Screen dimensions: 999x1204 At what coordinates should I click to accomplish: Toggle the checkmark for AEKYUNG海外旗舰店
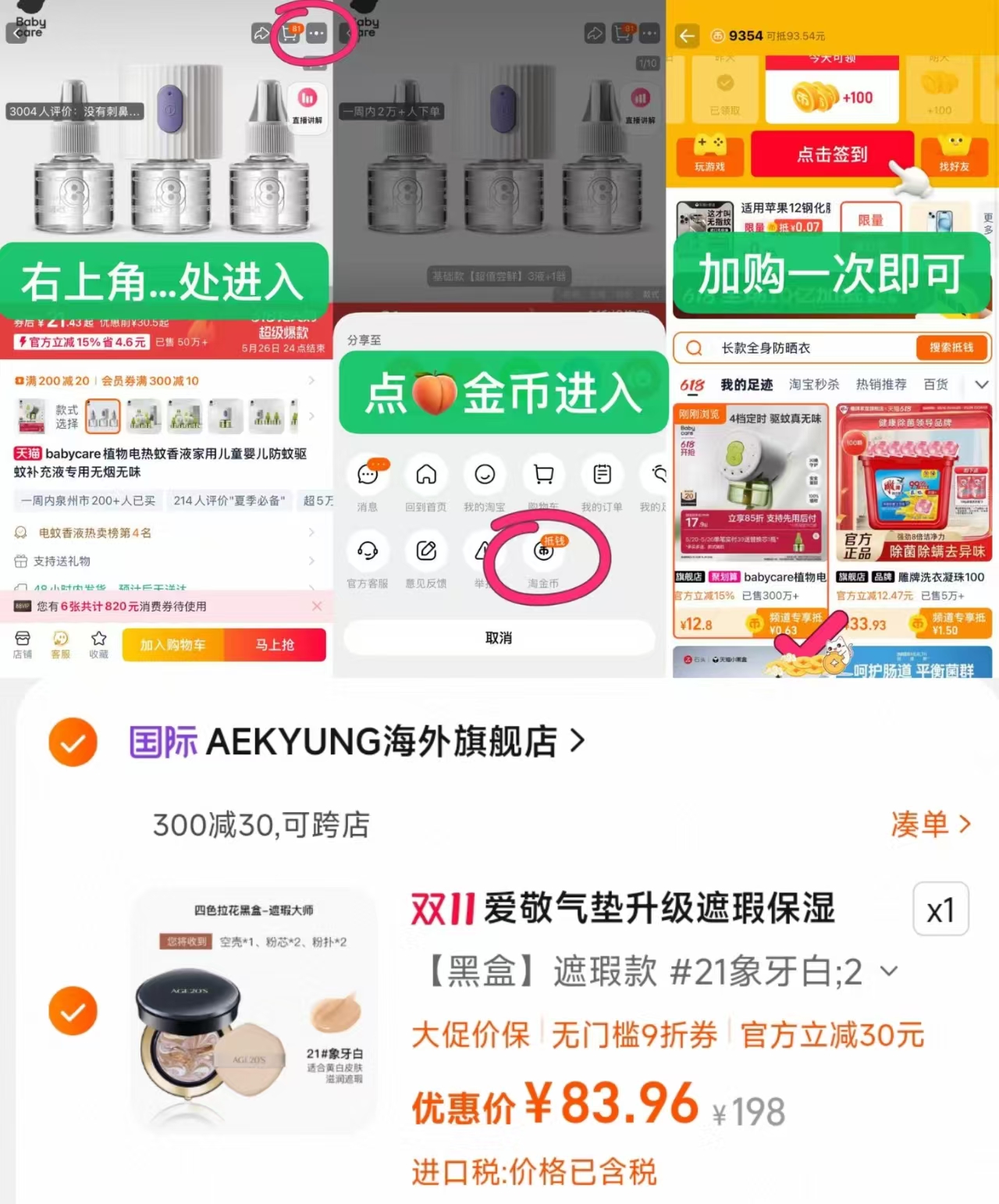point(73,742)
